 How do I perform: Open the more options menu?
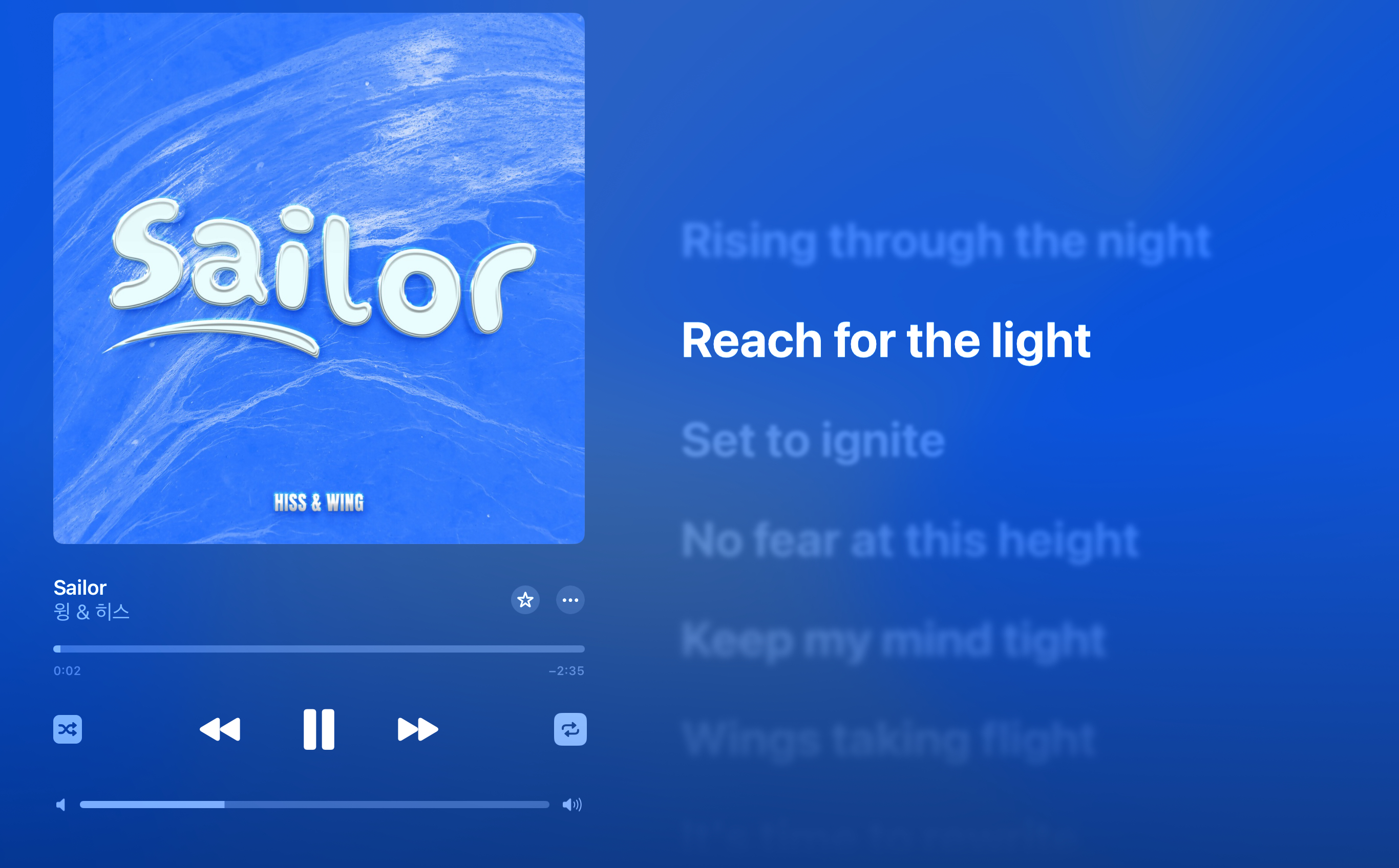pyautogui.click(x=570, y=600)
